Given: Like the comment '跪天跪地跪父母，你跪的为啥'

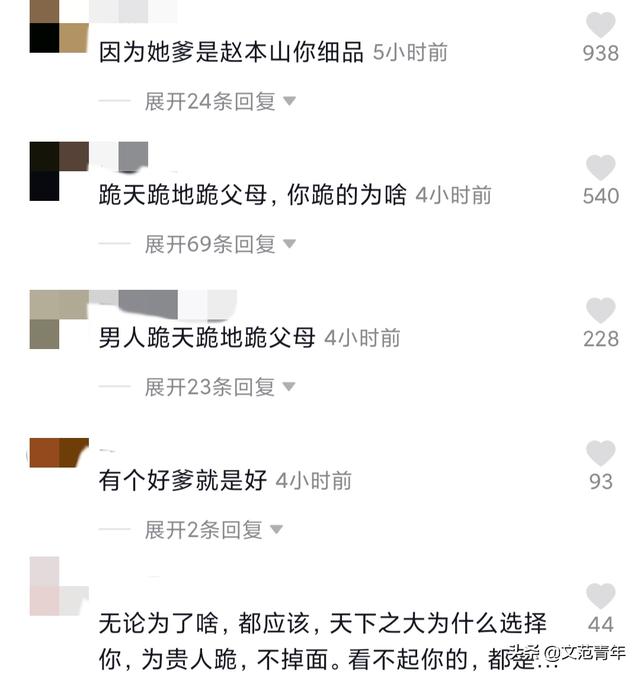Looking at the screenshot, I should coord(600,168).
